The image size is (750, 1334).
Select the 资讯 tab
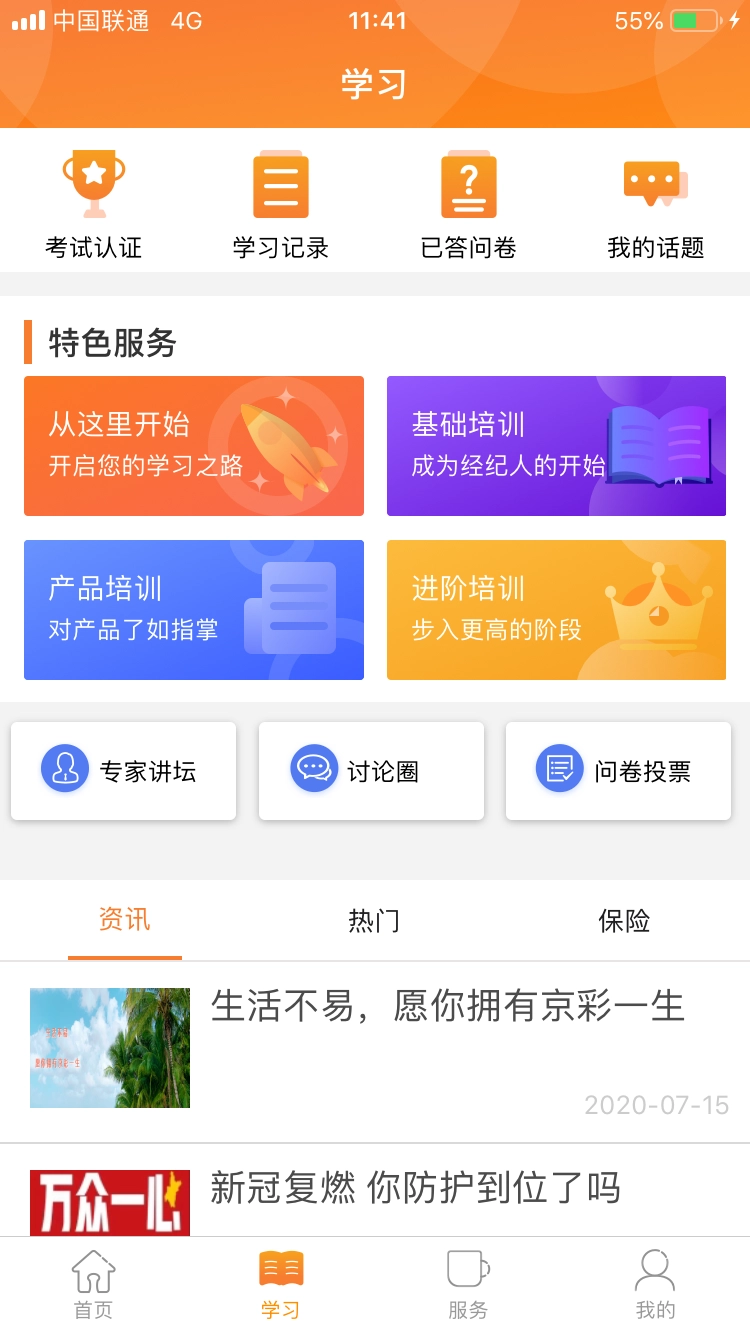pyautogui.click(x=125, y=921)
